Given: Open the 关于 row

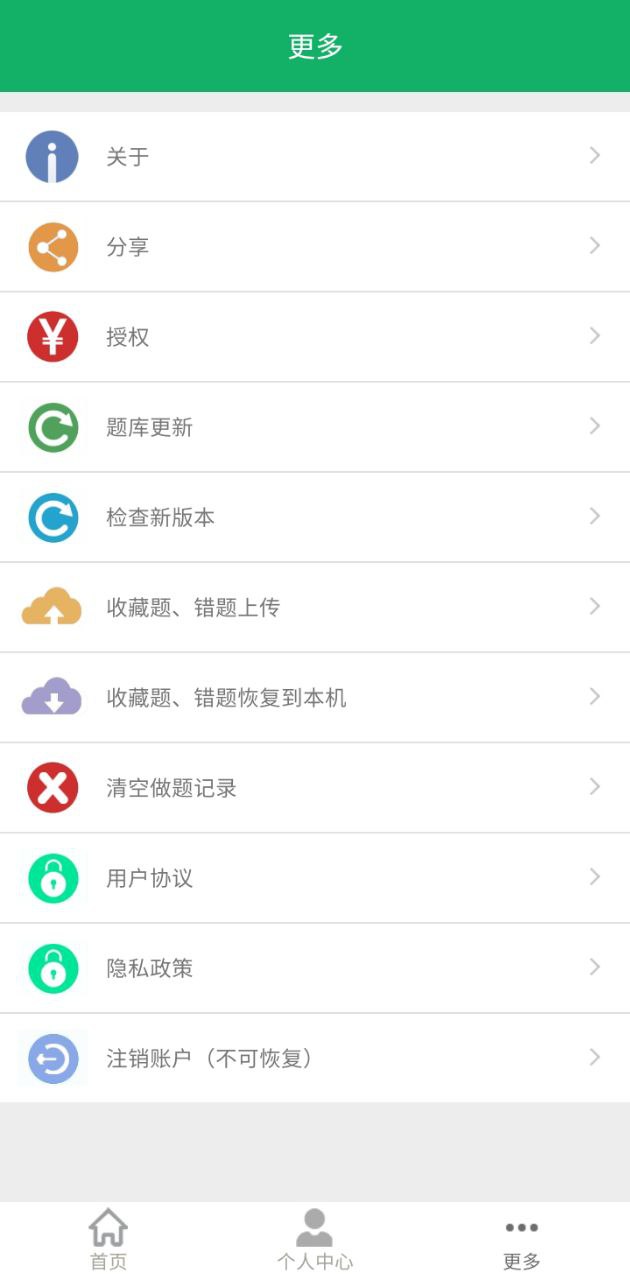Looking at the screenshot, I should [315, 157].
